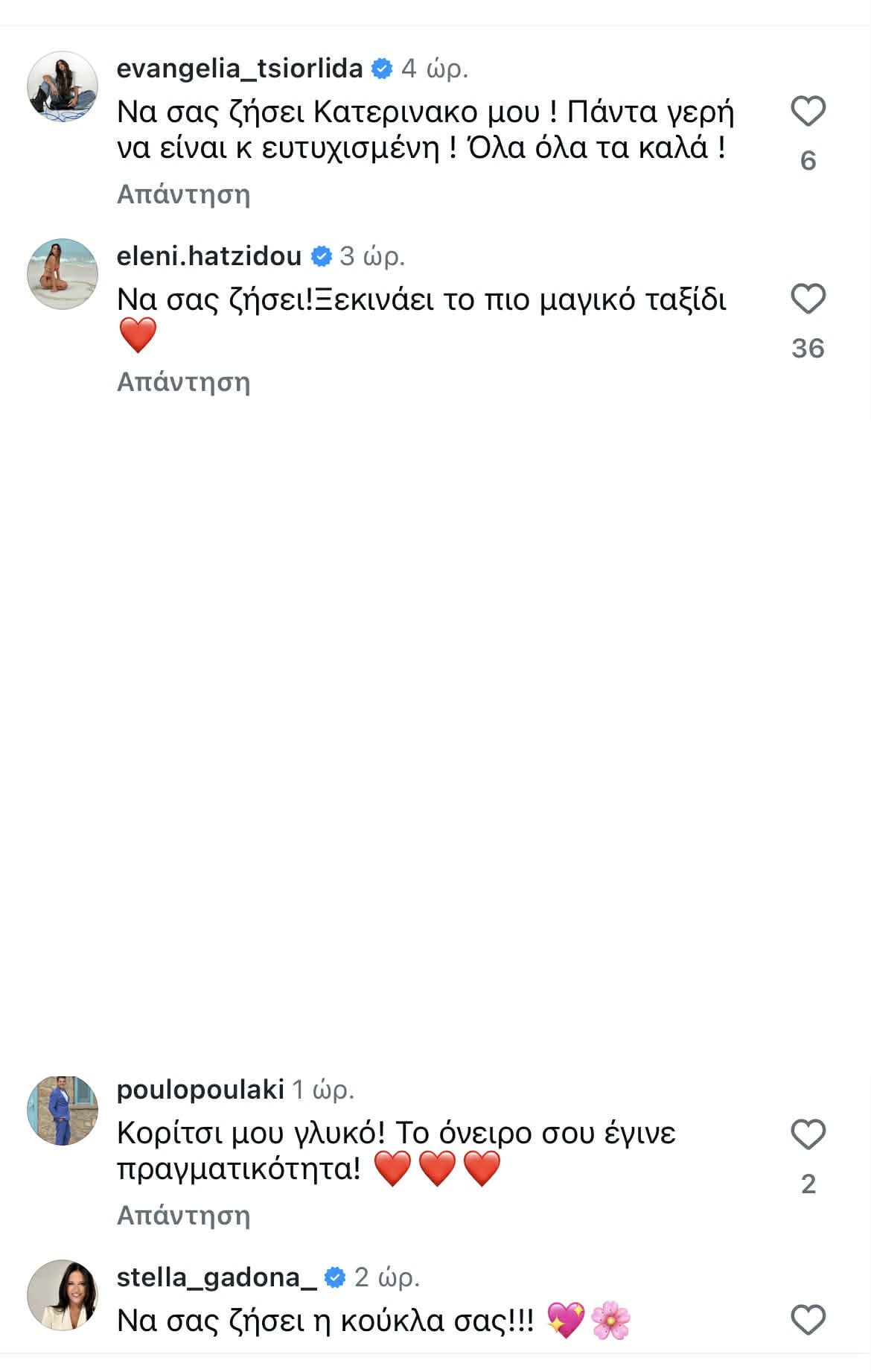Screen dimensions: 871x1372
Task: Tap poulopoulaki's profile picture
Action: click(x=63, y=1110)
